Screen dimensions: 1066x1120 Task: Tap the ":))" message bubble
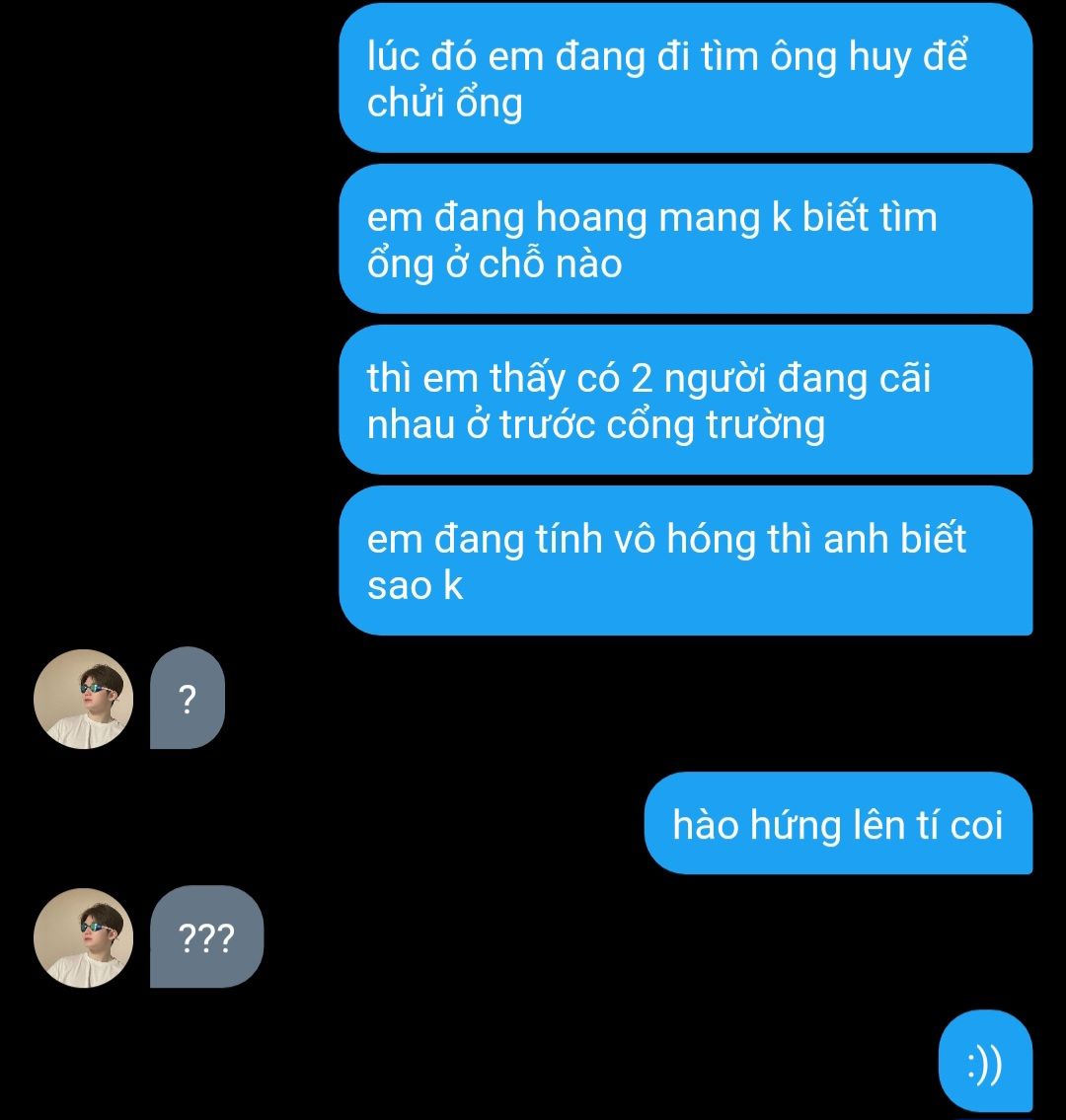coord(984,1062)
